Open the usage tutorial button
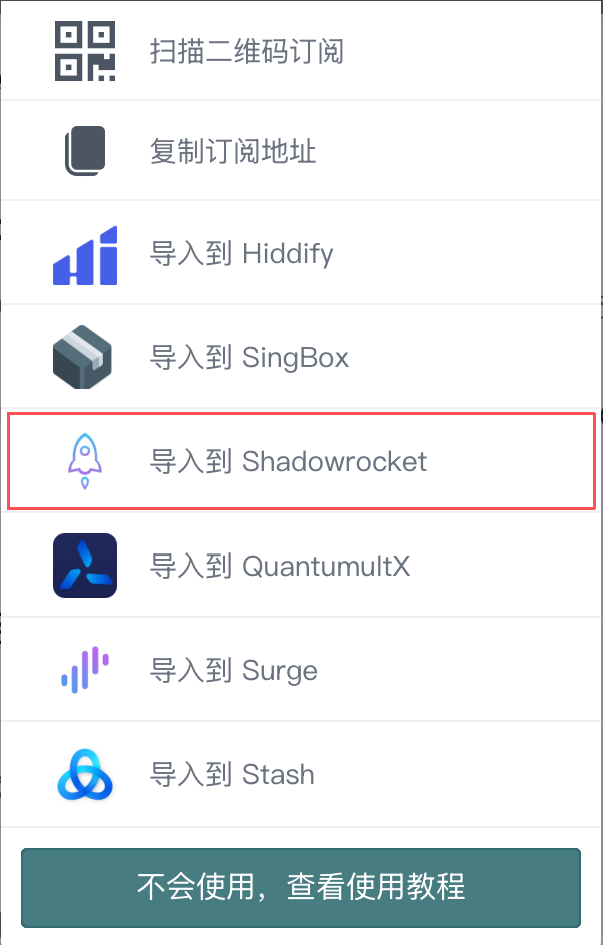Viewport: 603px width, 945px height. [x=301, y=887]
